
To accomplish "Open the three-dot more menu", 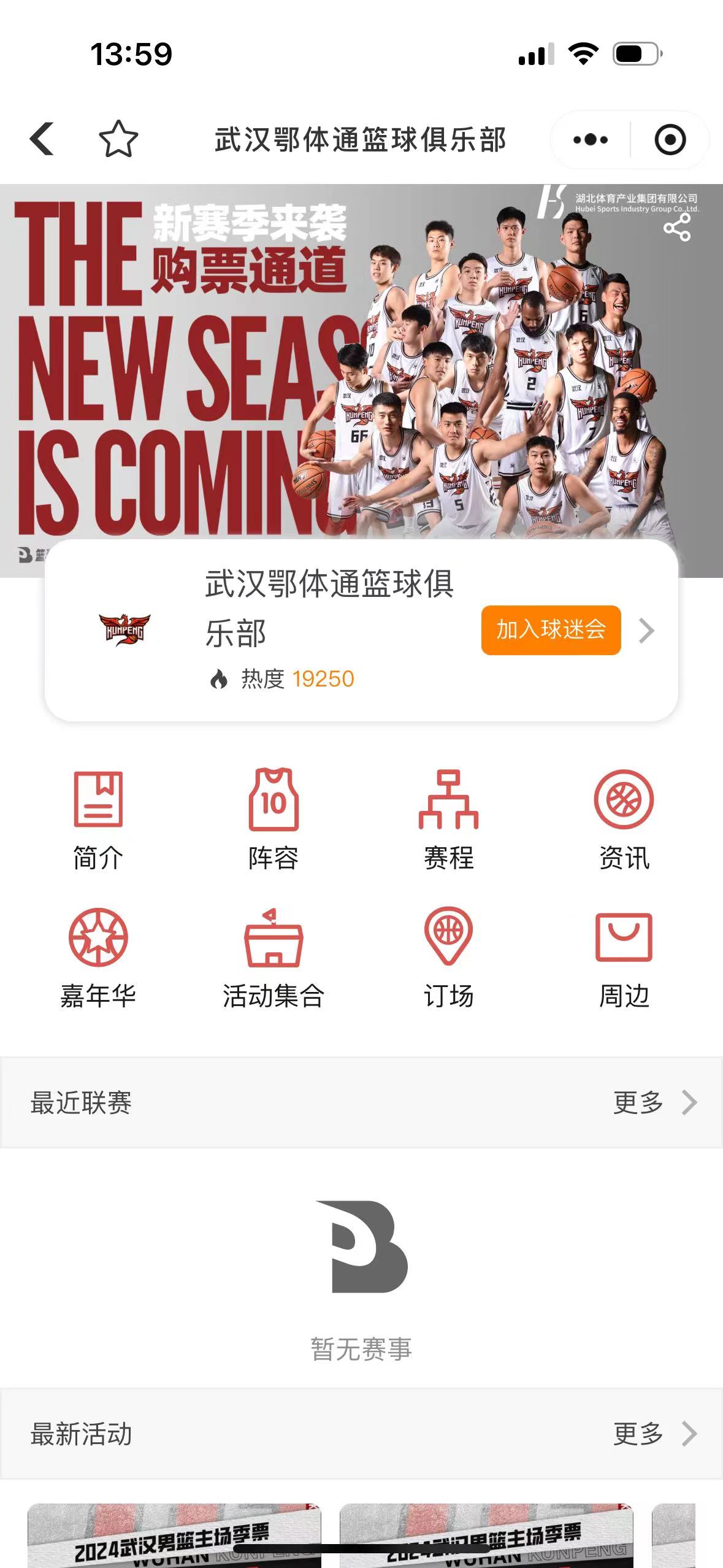I will (590, 140).
